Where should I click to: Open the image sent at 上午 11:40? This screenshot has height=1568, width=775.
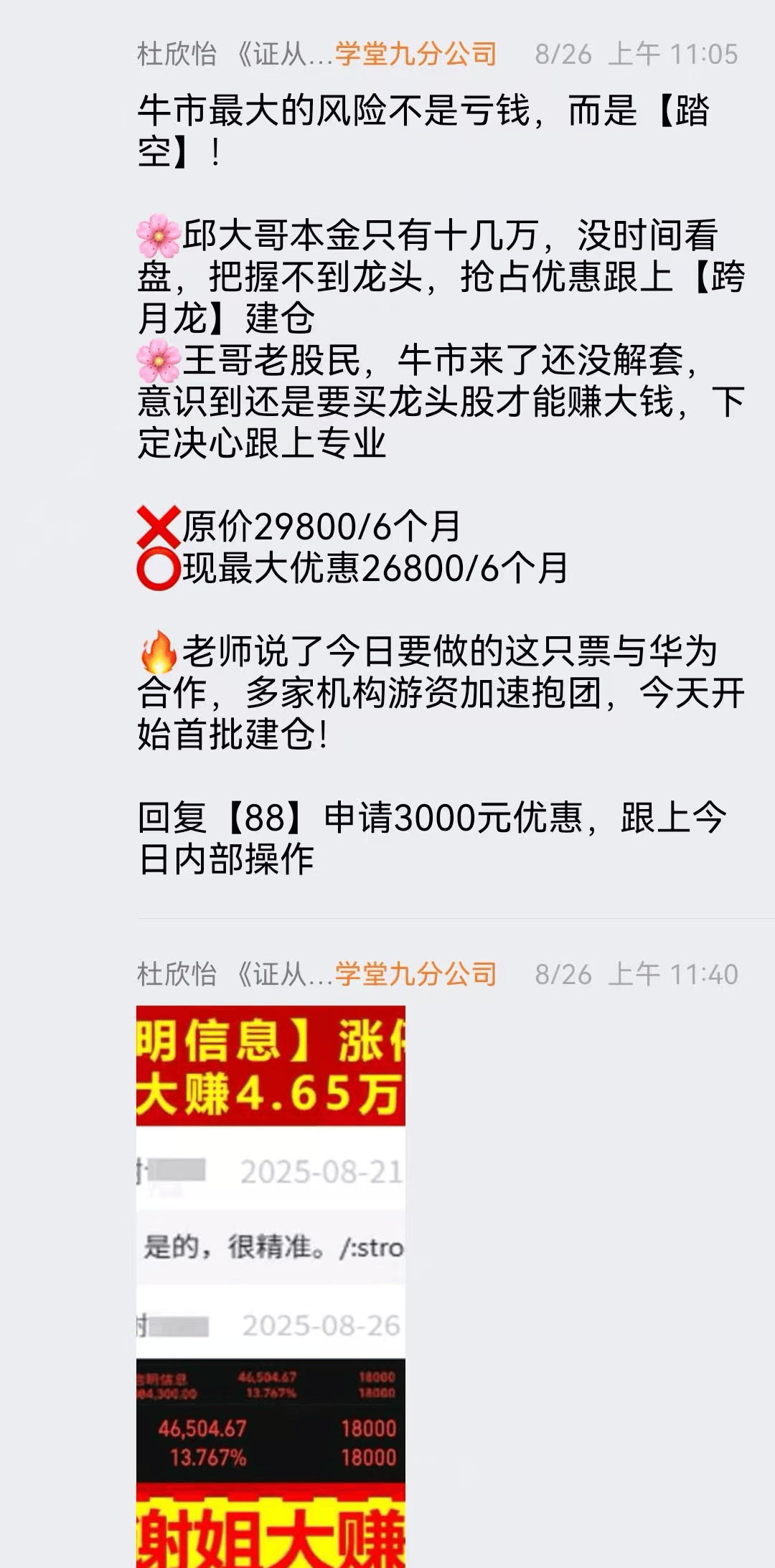tap(271, 1284)
